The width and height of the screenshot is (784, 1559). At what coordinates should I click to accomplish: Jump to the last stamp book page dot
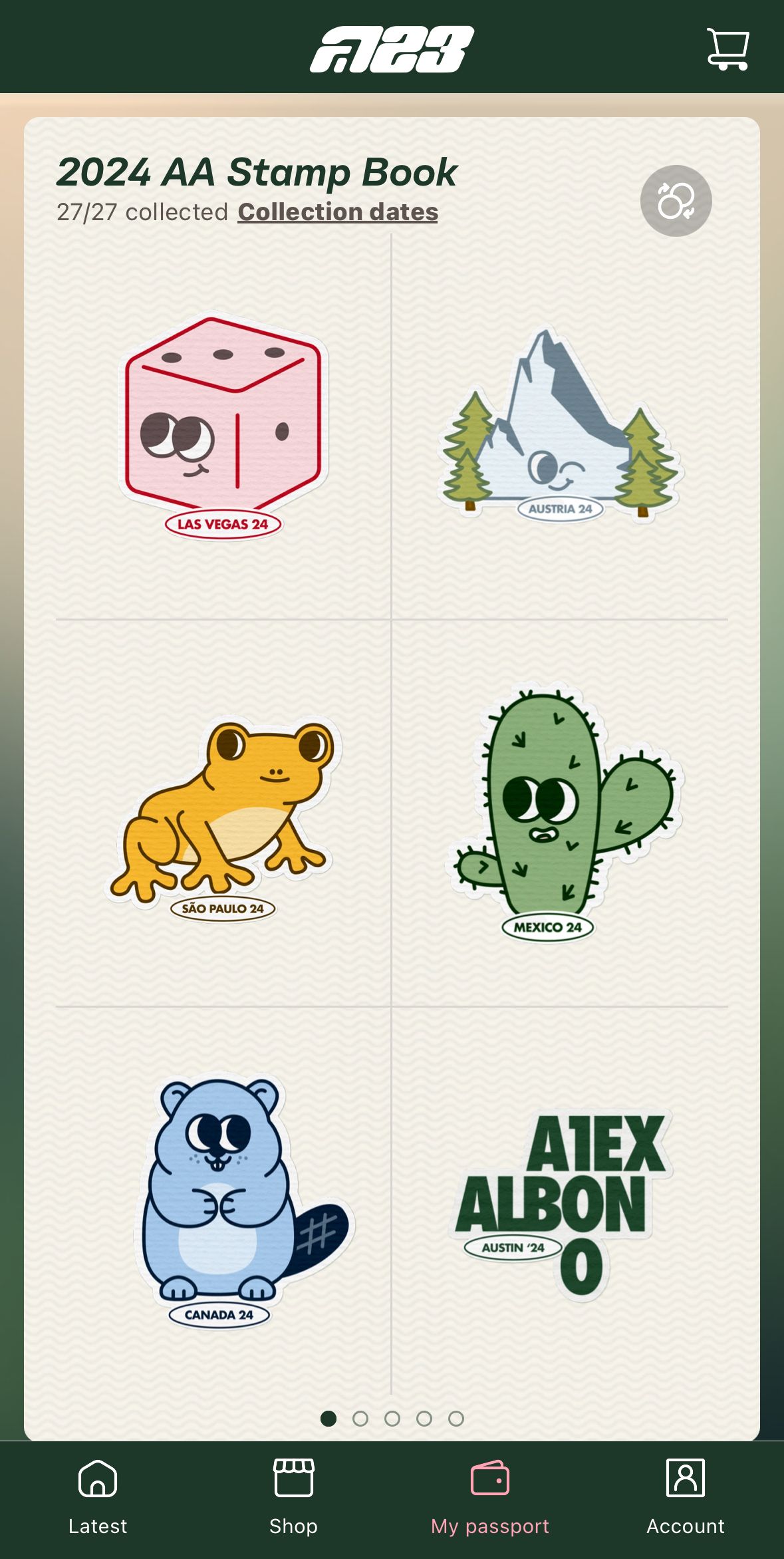click(x=456, y=1419)
